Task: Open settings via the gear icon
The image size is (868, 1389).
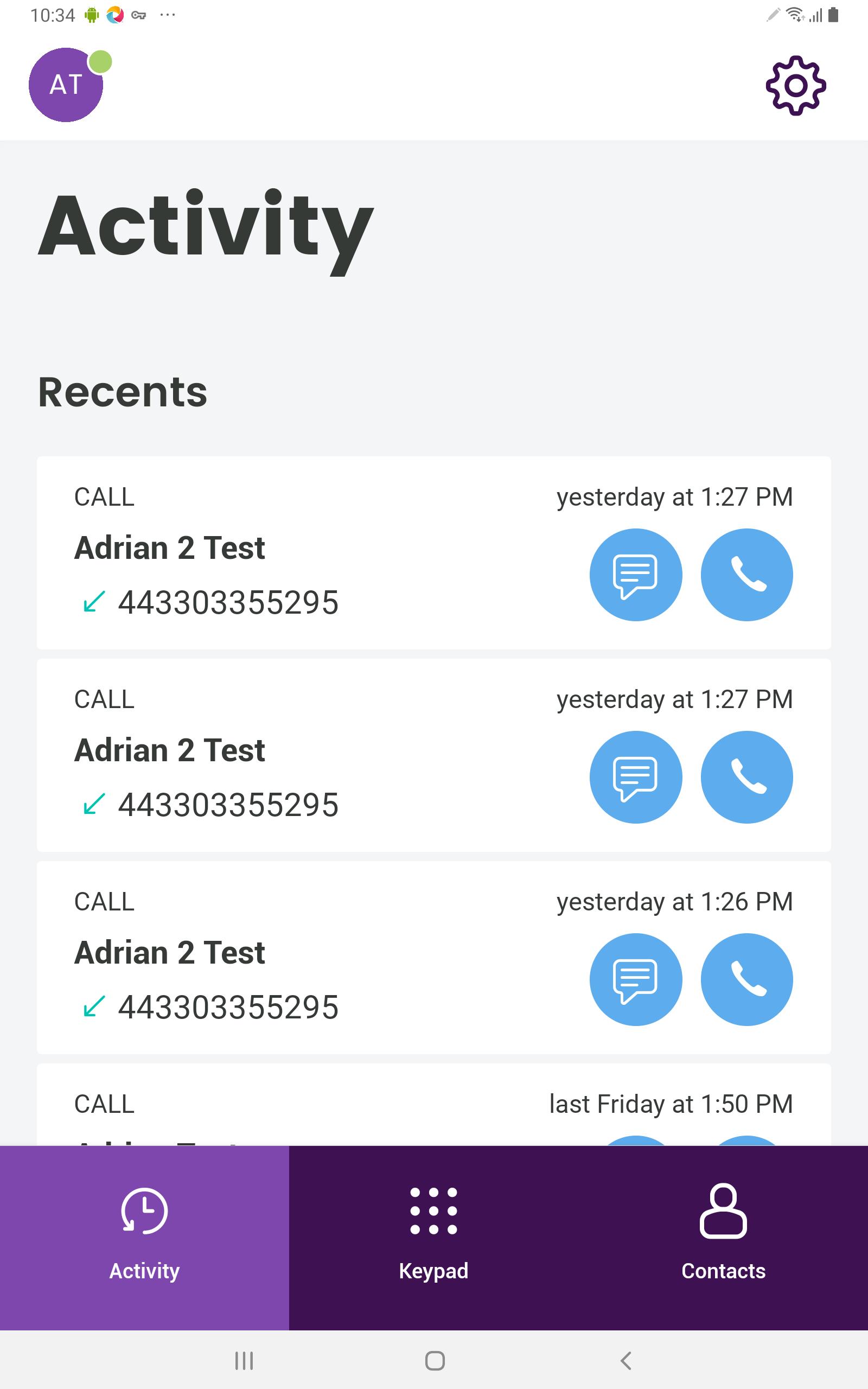Action: [x=796, y=85]
